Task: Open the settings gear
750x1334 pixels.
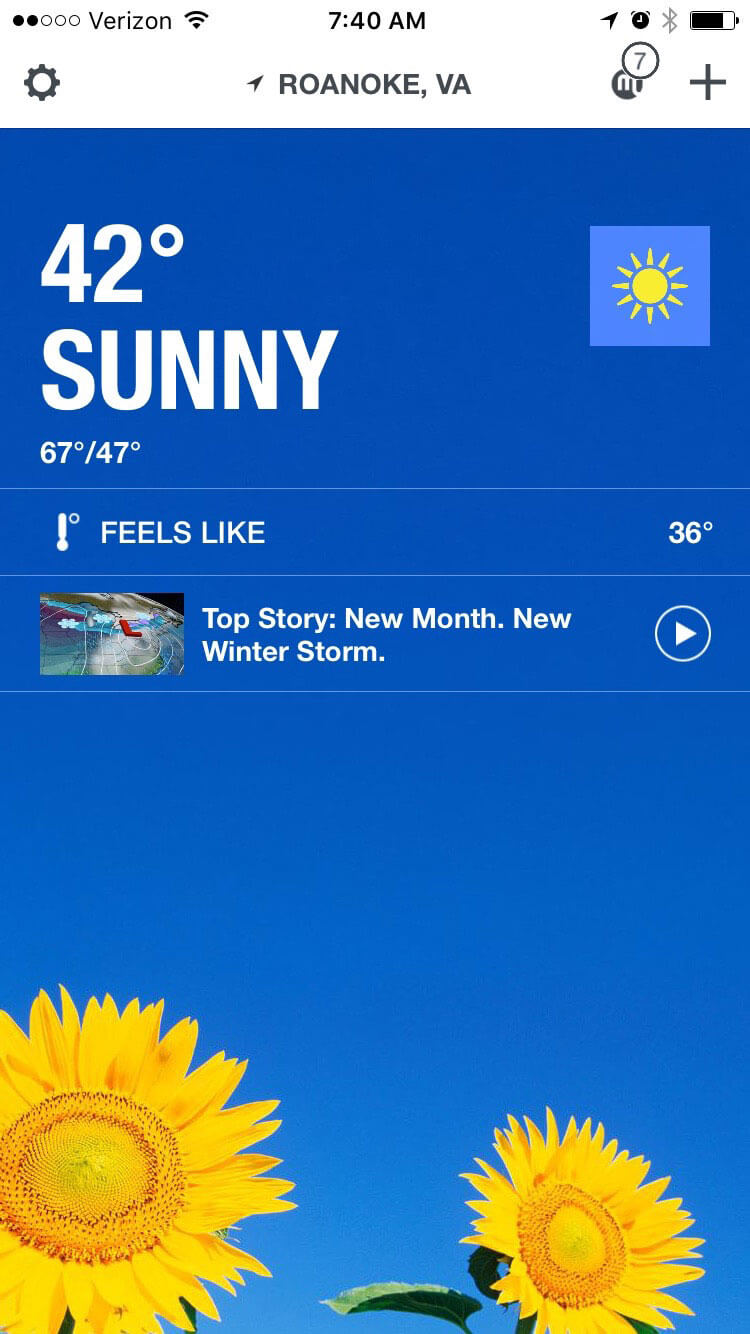Action: 42,83
